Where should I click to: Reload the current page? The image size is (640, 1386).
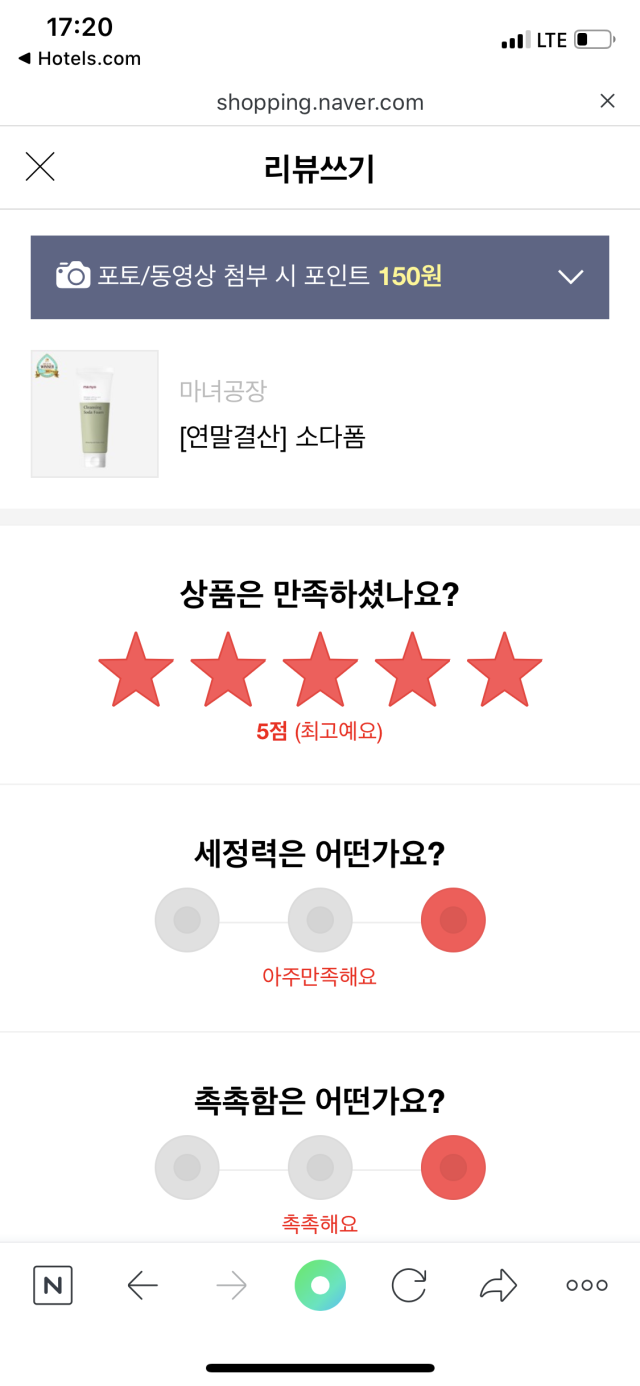409,1285
